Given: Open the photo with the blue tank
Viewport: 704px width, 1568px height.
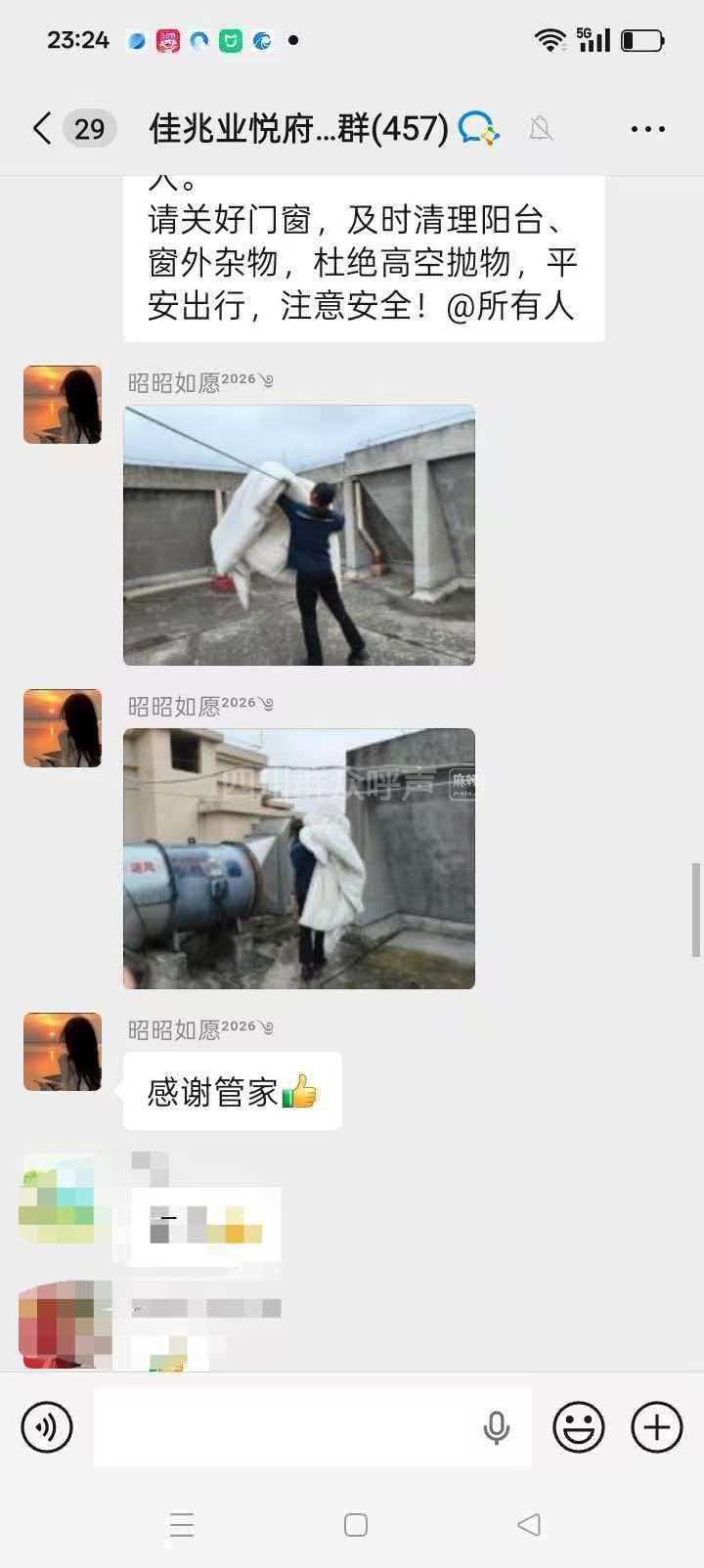Looking at the screenshot, I should [x=298, y=858].
